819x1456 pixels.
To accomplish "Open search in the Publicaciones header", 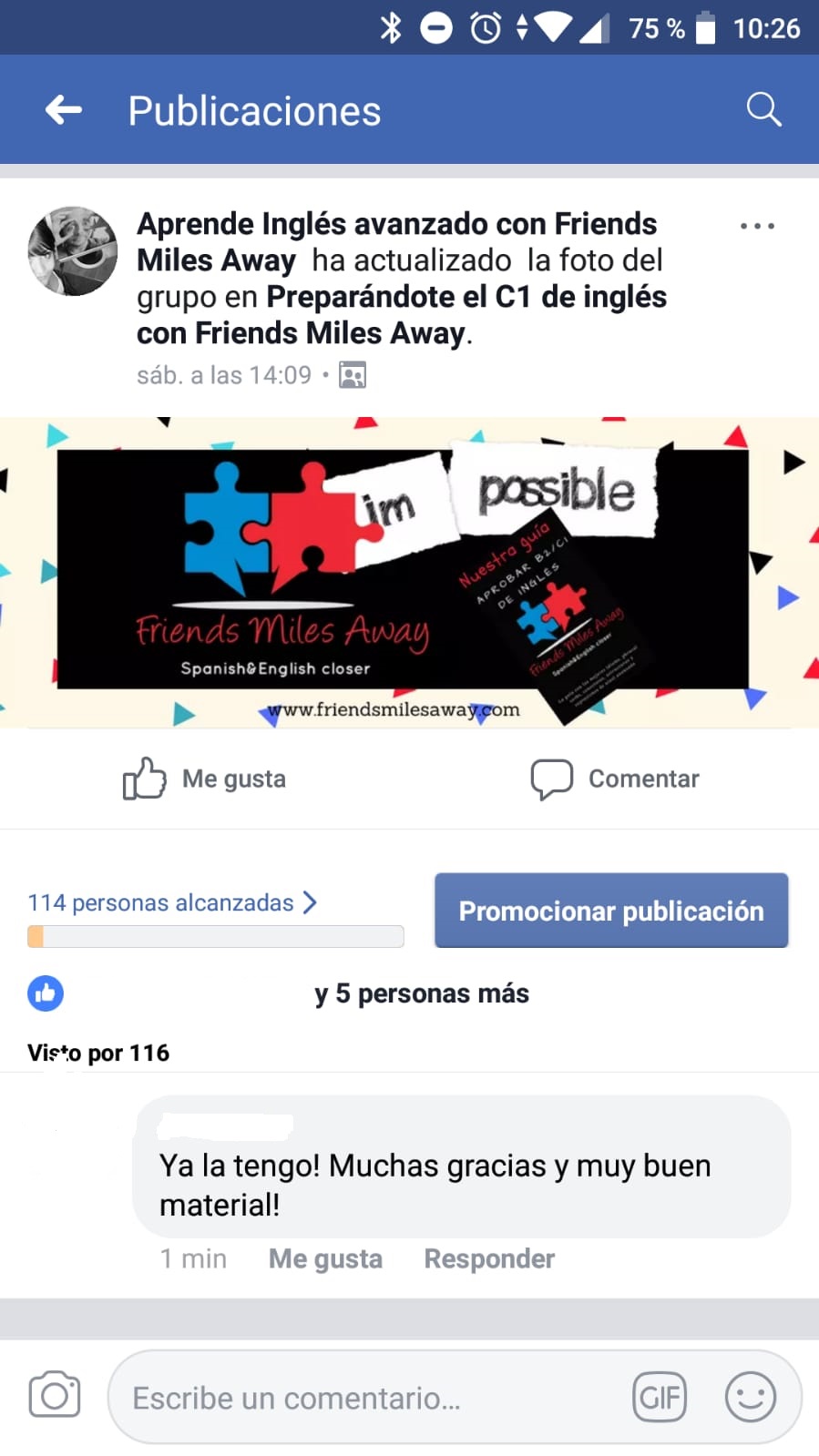I will (x=763, y=110).
